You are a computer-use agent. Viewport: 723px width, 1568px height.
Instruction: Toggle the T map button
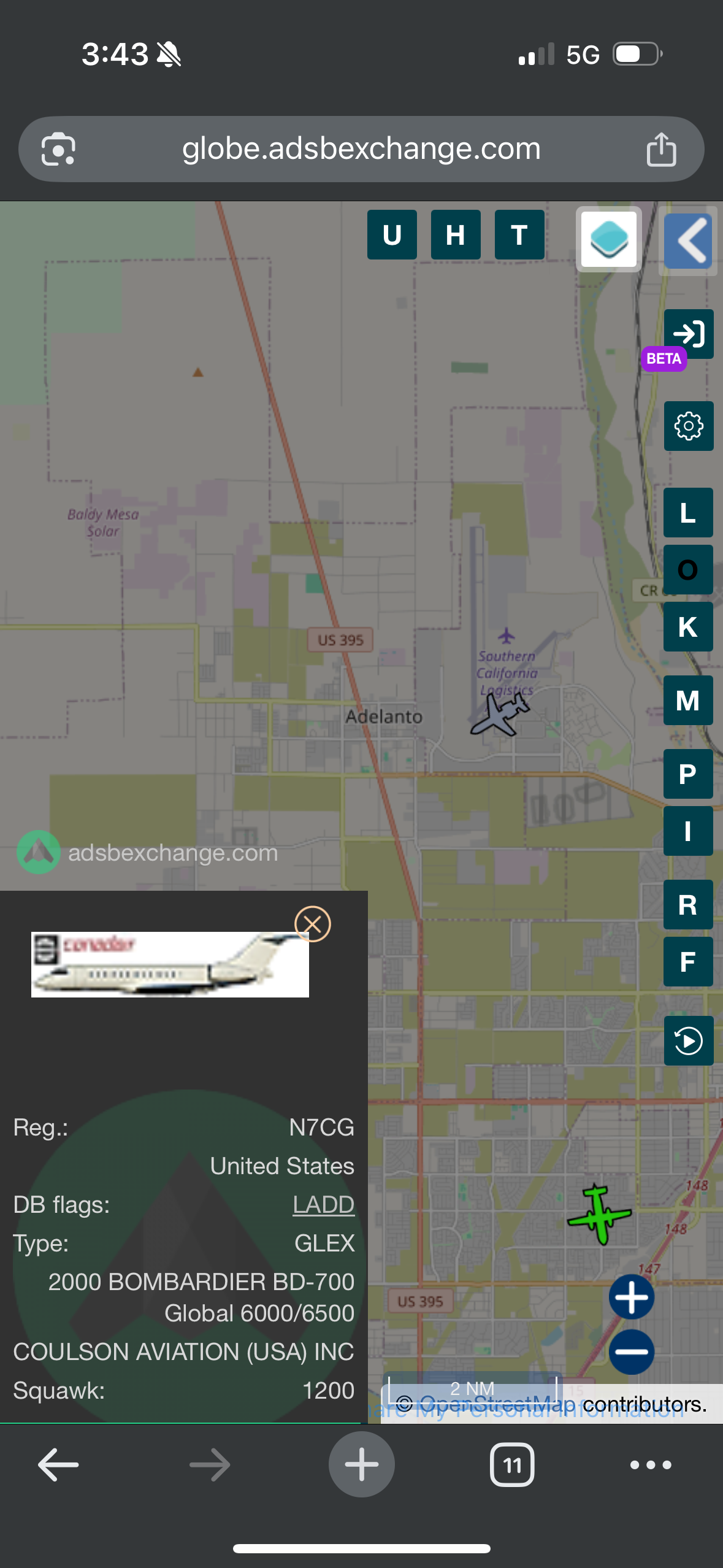[519, 235]
